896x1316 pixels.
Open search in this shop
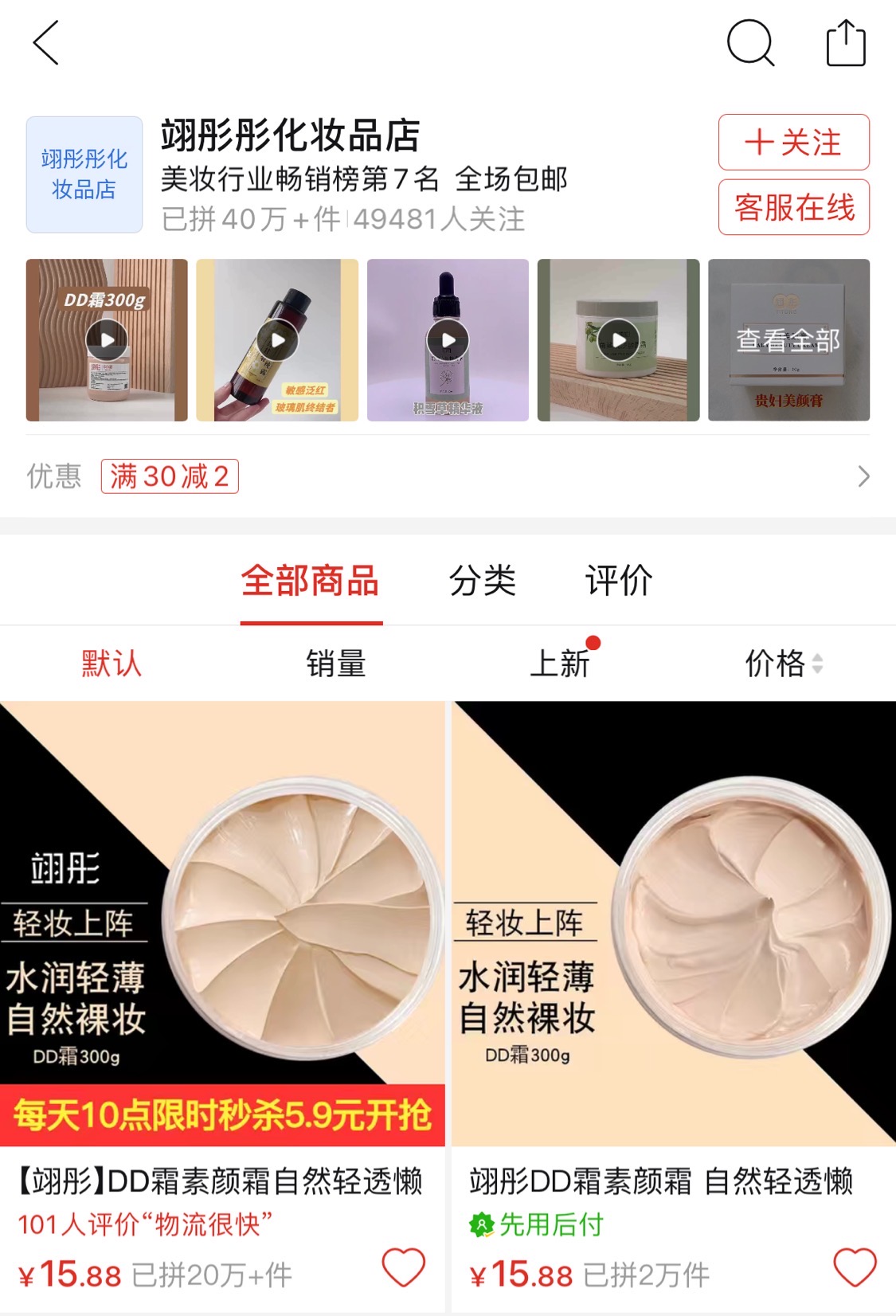coord(750,43)
